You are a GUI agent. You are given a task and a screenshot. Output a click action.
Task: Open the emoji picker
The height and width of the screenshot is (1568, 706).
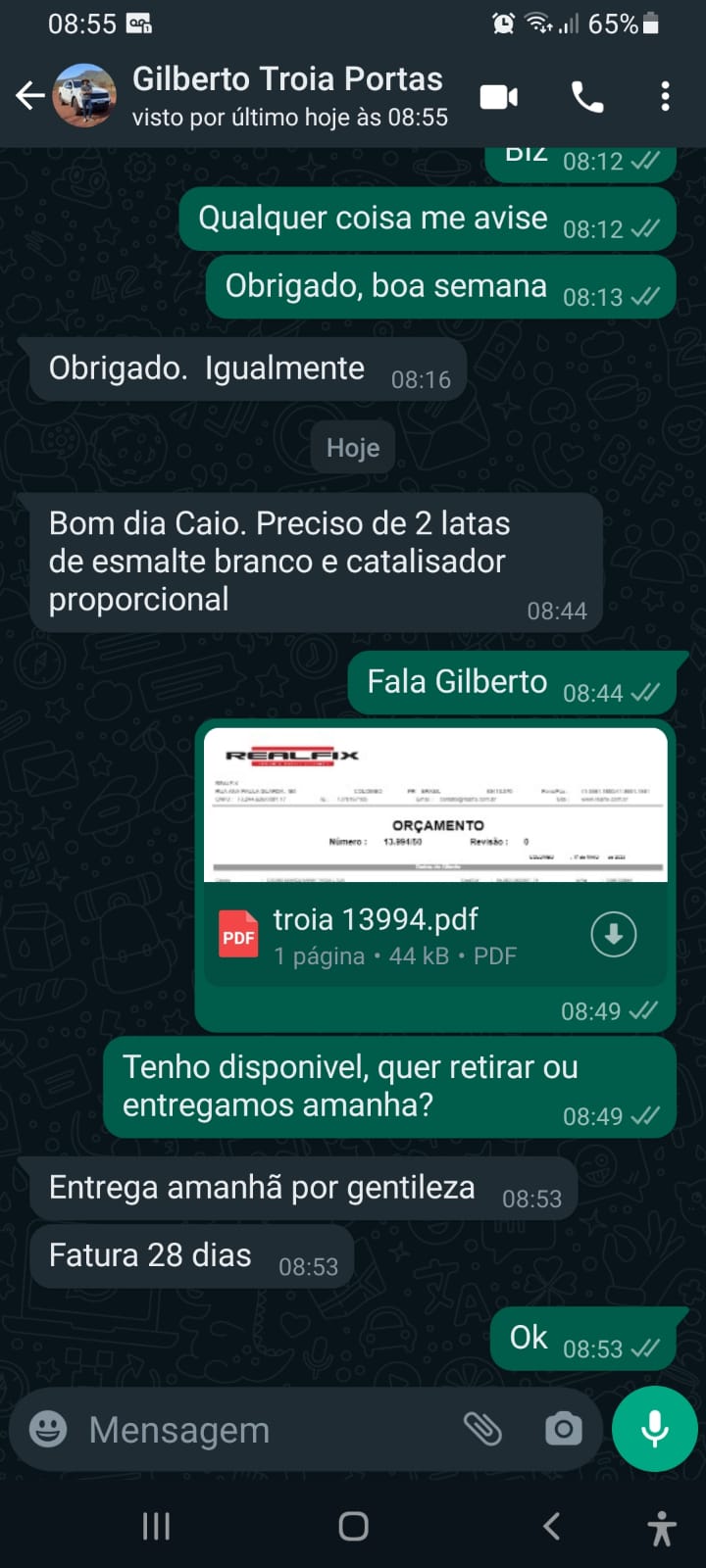coord(48,1430)
